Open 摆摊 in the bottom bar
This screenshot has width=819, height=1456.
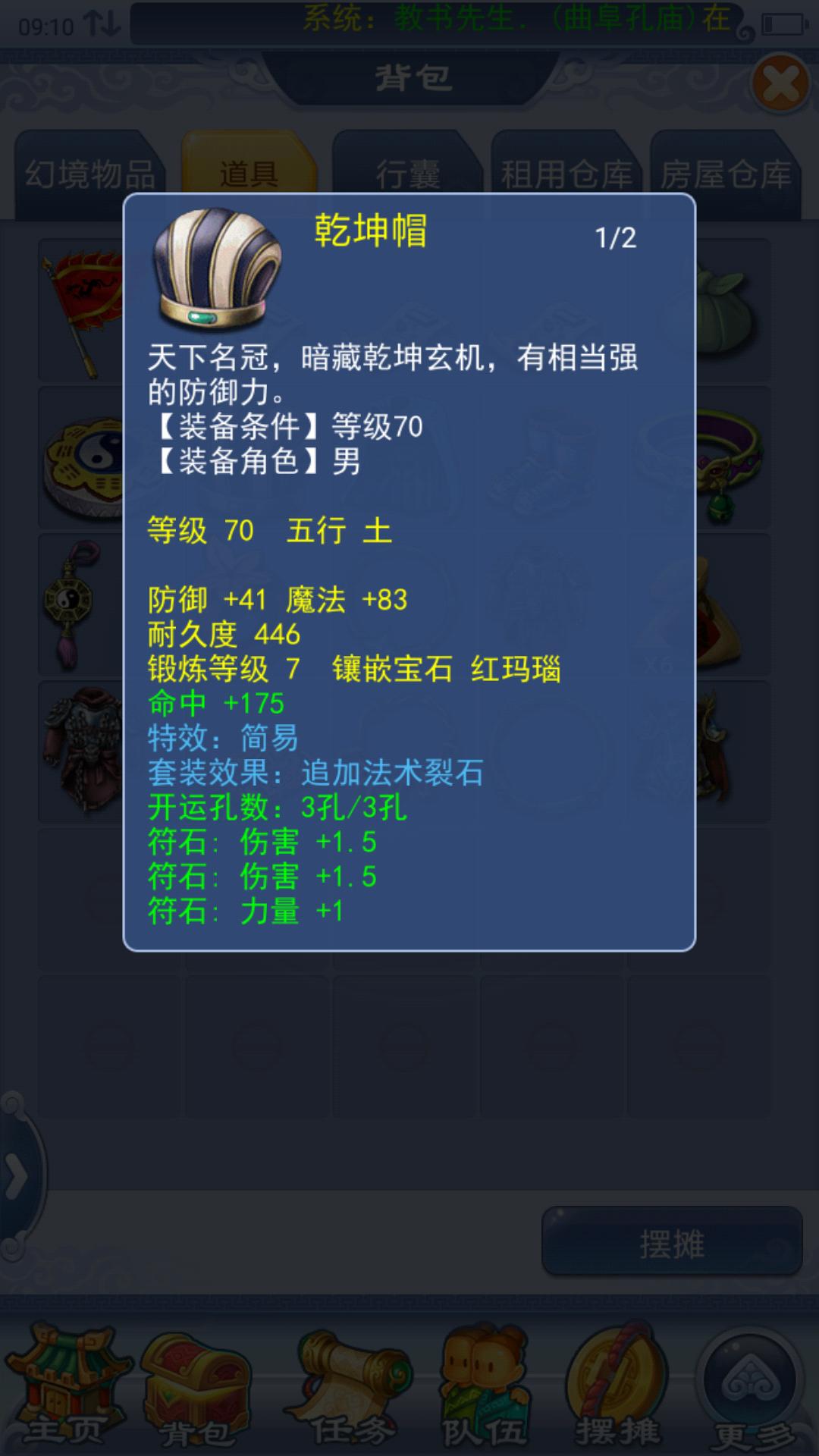click(617, 1388)
